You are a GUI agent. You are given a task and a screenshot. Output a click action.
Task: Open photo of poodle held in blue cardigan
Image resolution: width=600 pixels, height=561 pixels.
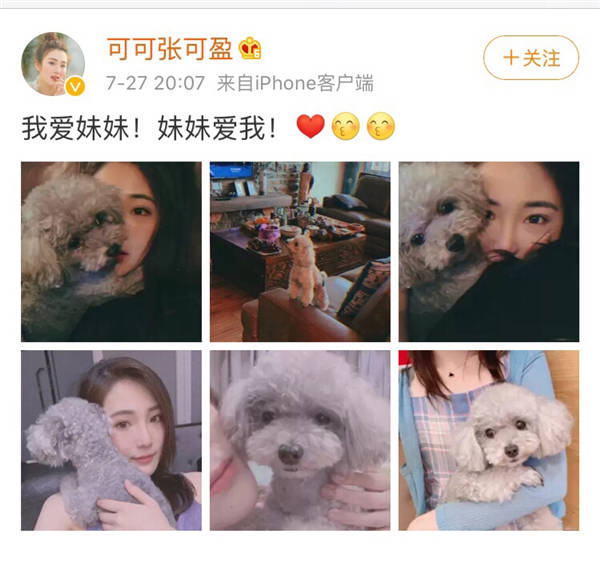coord(488,439)
